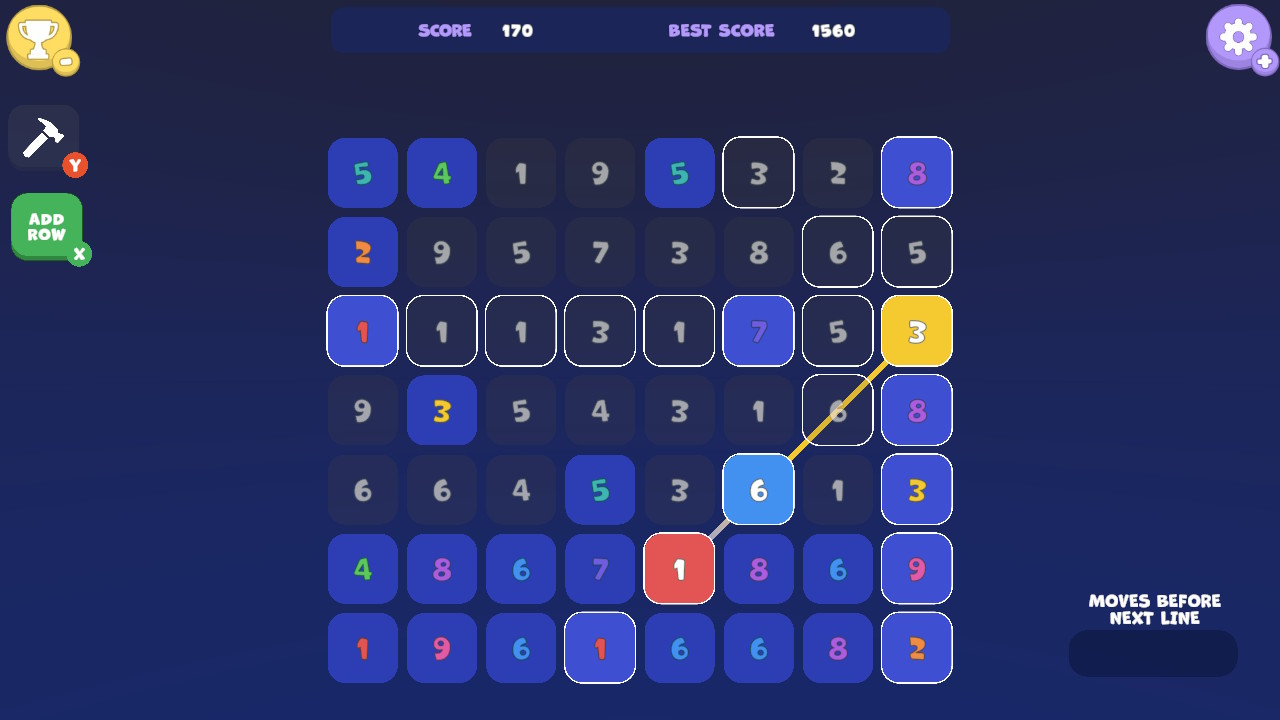The image size is (1280, 720).
Task: Open the trophy achievements button
Action: pyautogui.click(x=39, y=38)
